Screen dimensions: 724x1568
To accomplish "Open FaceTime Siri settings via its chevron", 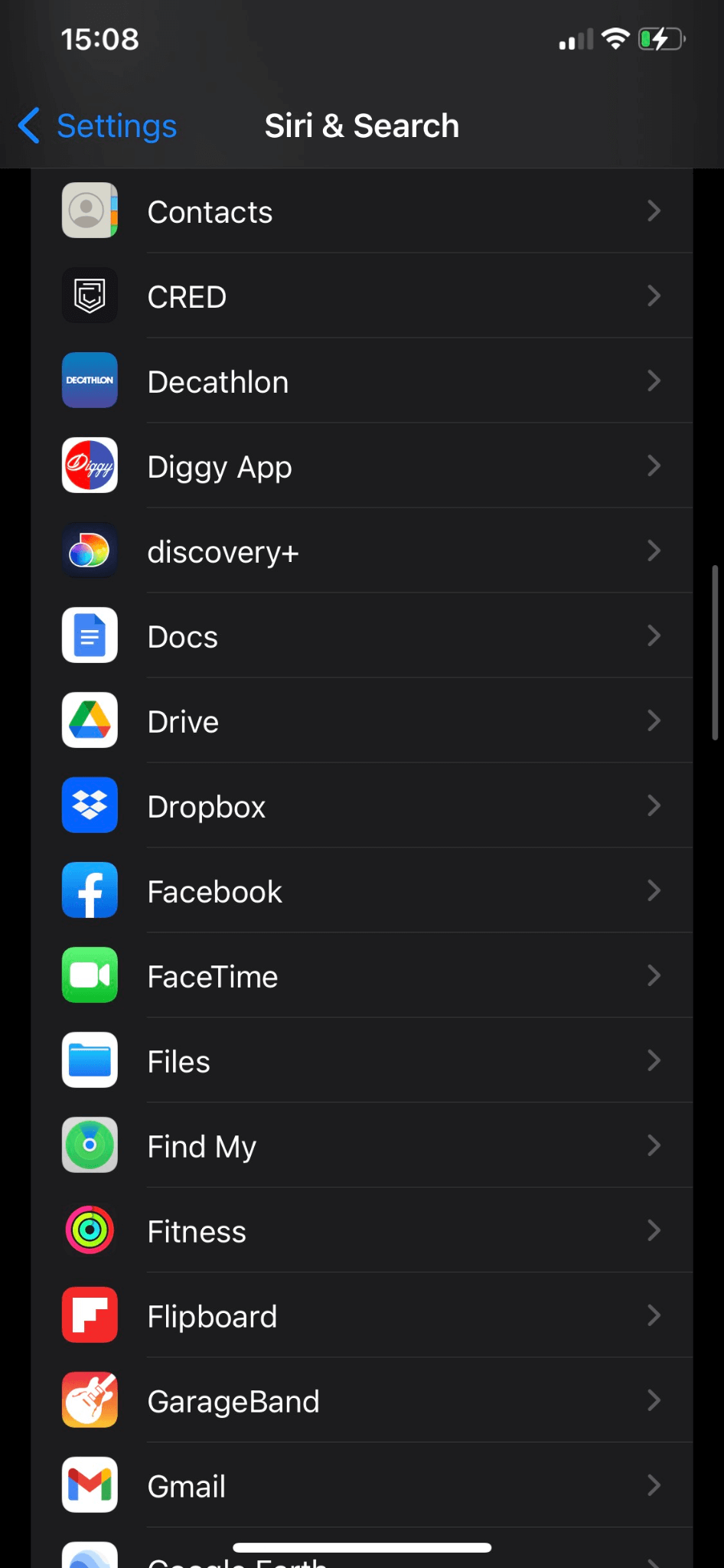I will [654, 975].
